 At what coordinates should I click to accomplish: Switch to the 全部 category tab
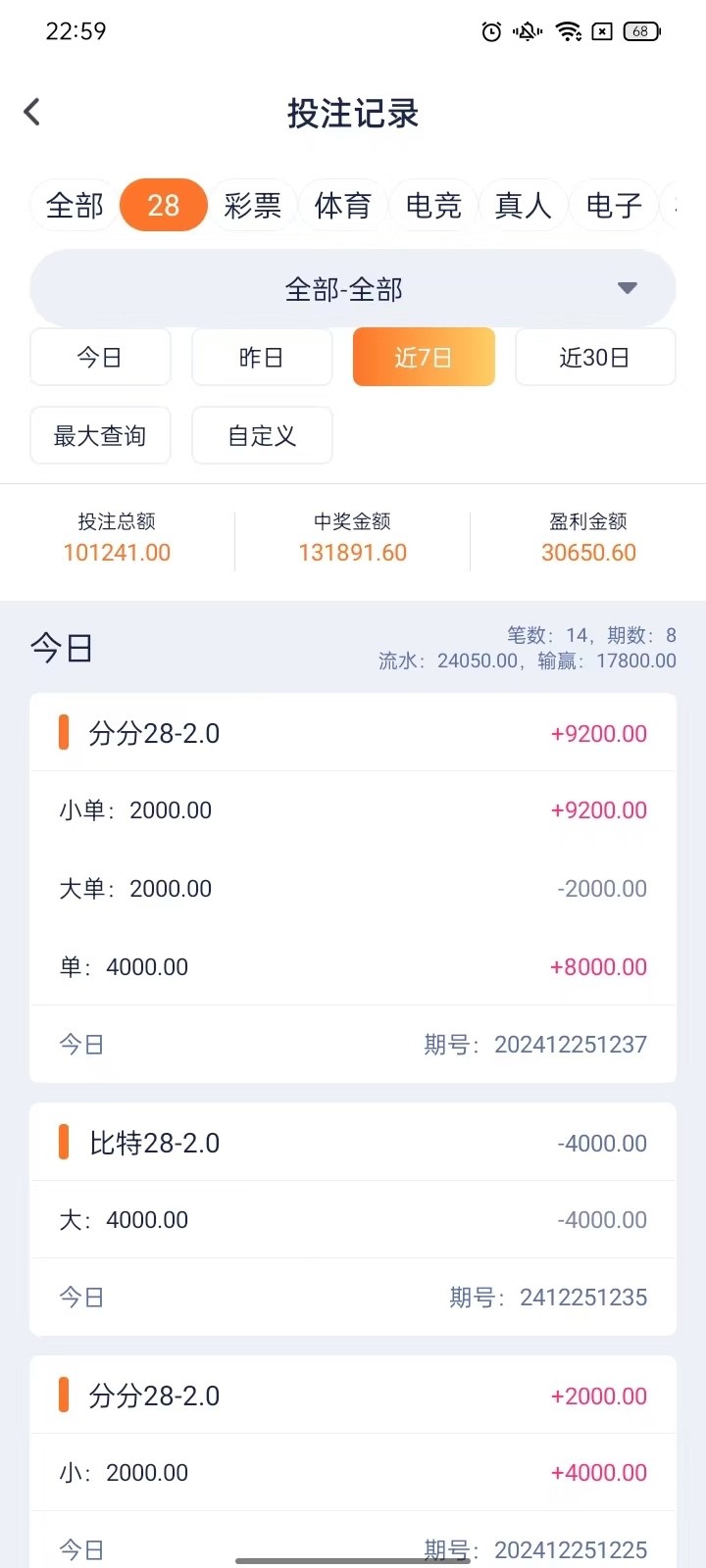(x=75, y=206)
